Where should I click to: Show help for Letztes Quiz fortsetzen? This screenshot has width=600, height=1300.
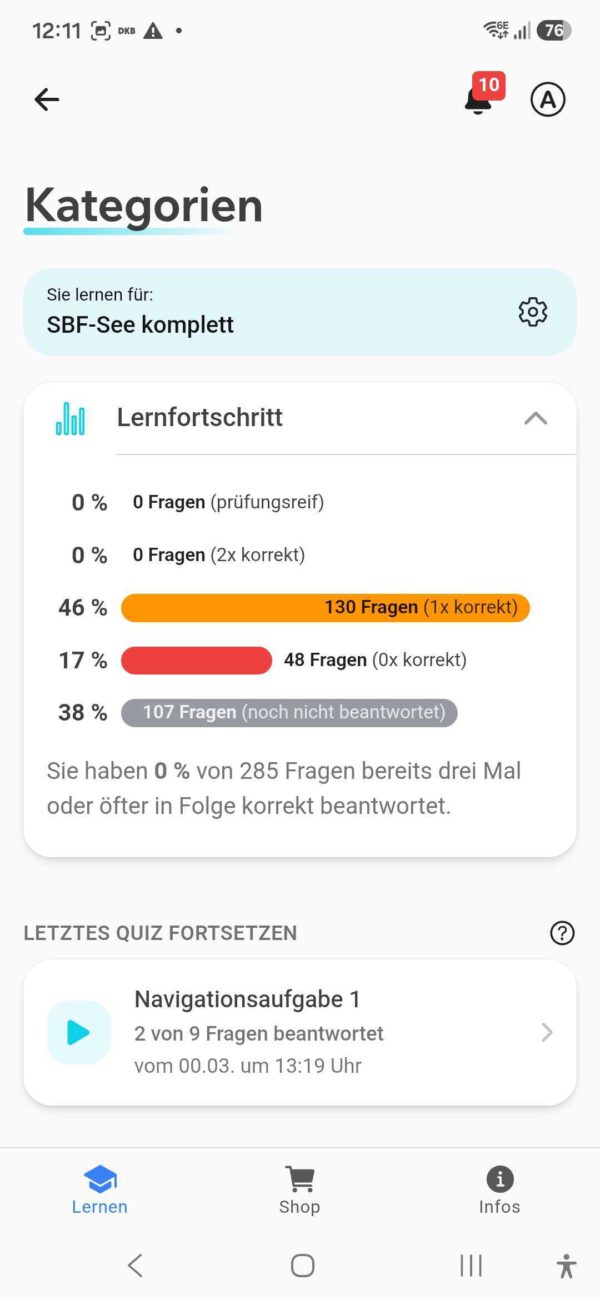click(562, 933)
